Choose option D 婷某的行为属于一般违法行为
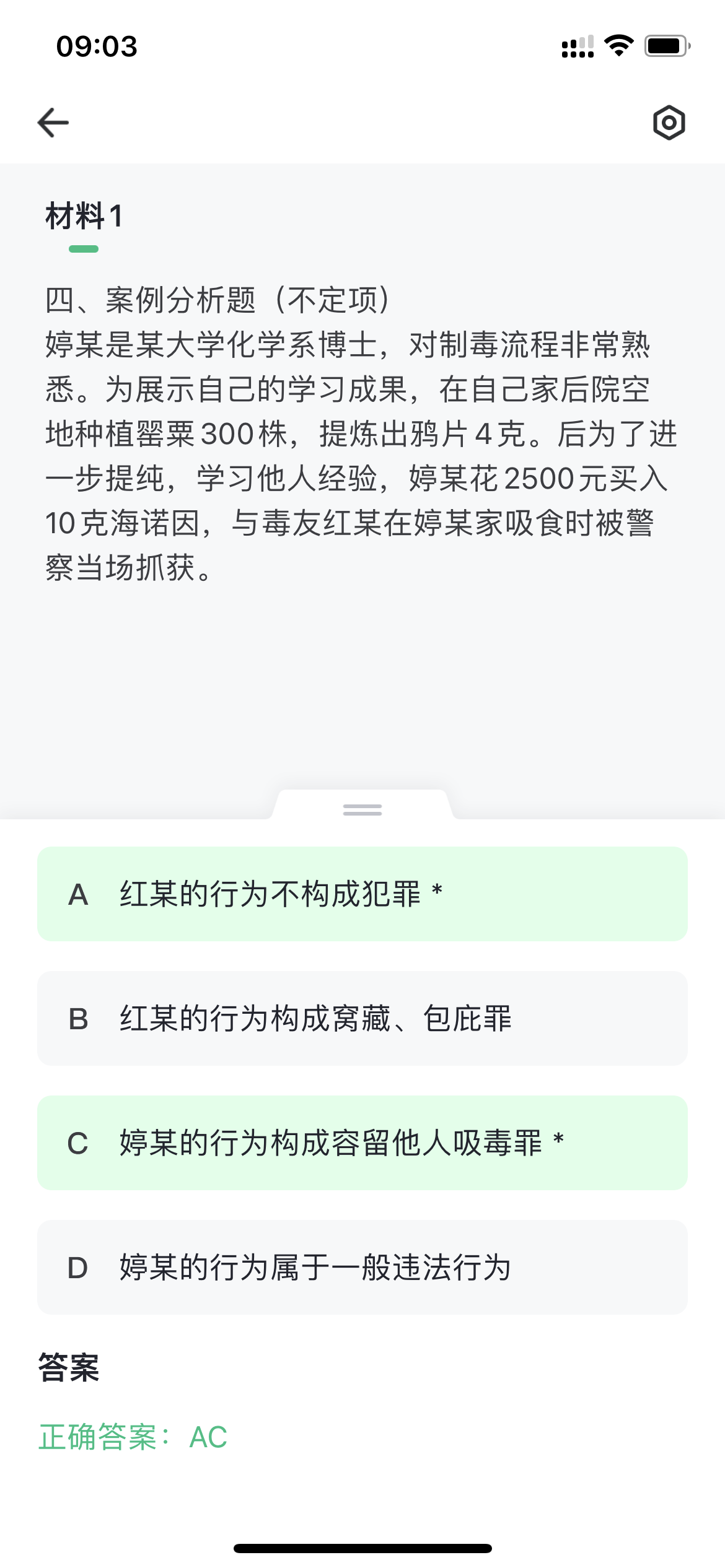This screenshot has height=1568, width=725. (362, 1267)
